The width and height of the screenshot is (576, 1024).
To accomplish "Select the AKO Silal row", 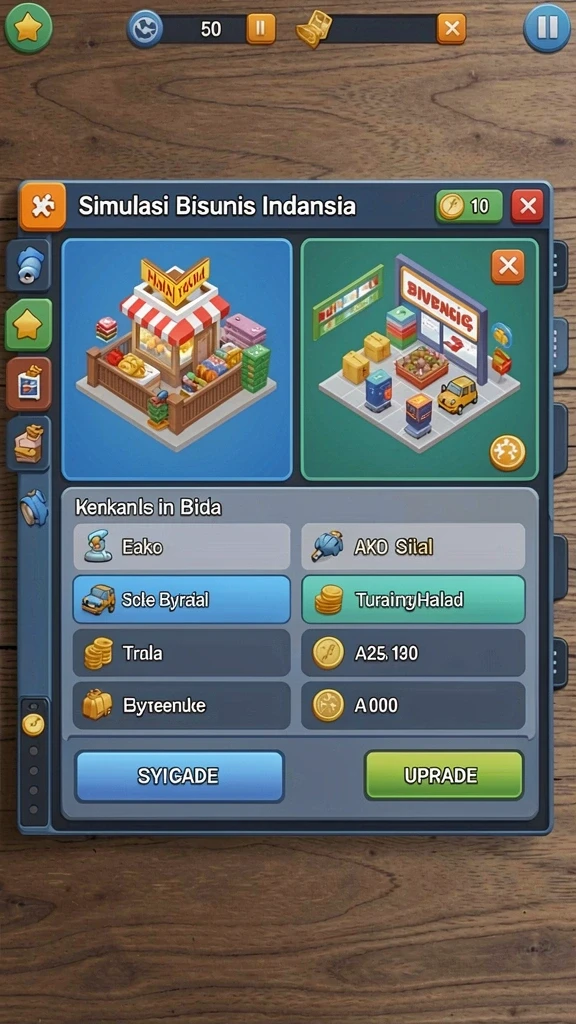I will pyautogui.click(x=413, y=547).
